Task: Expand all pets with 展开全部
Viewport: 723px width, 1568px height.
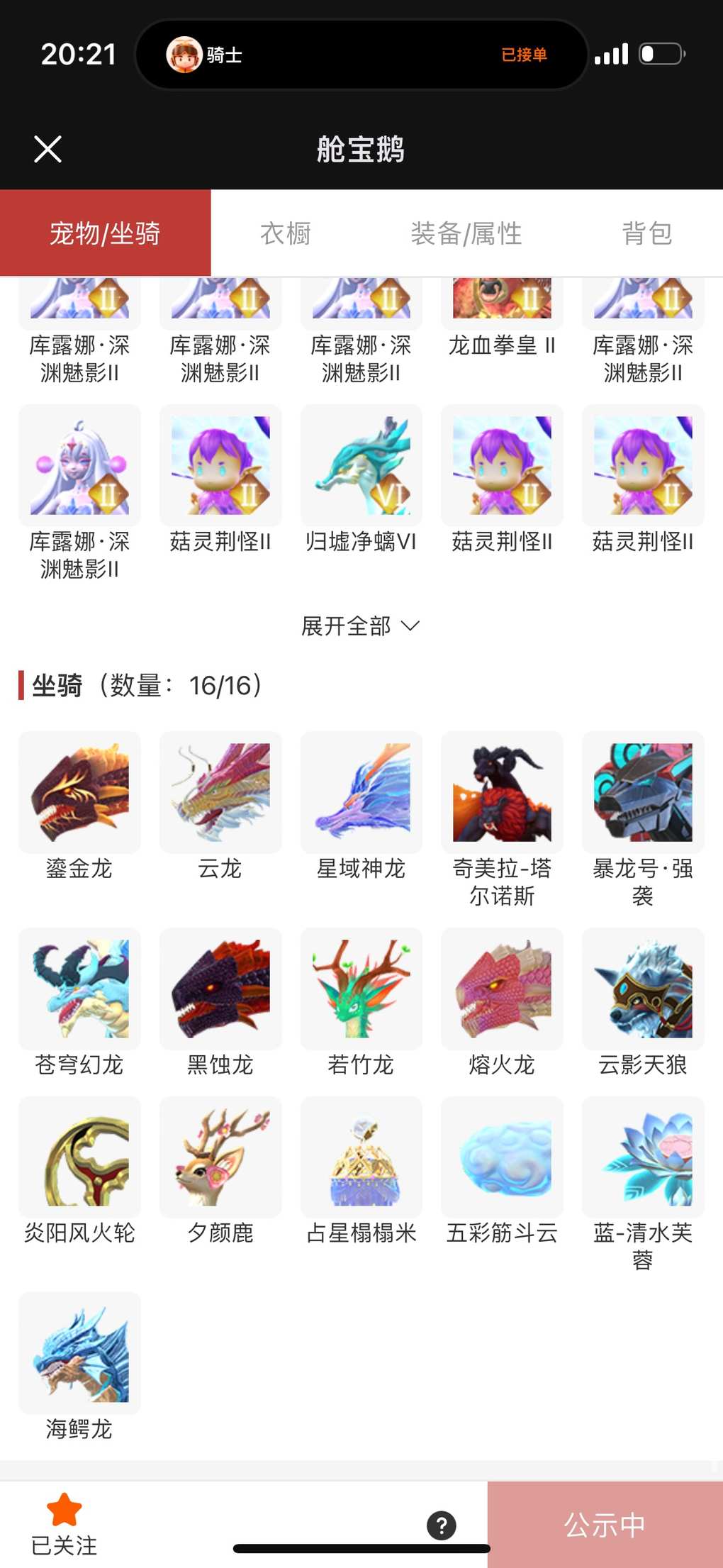Action: [360, 626]
